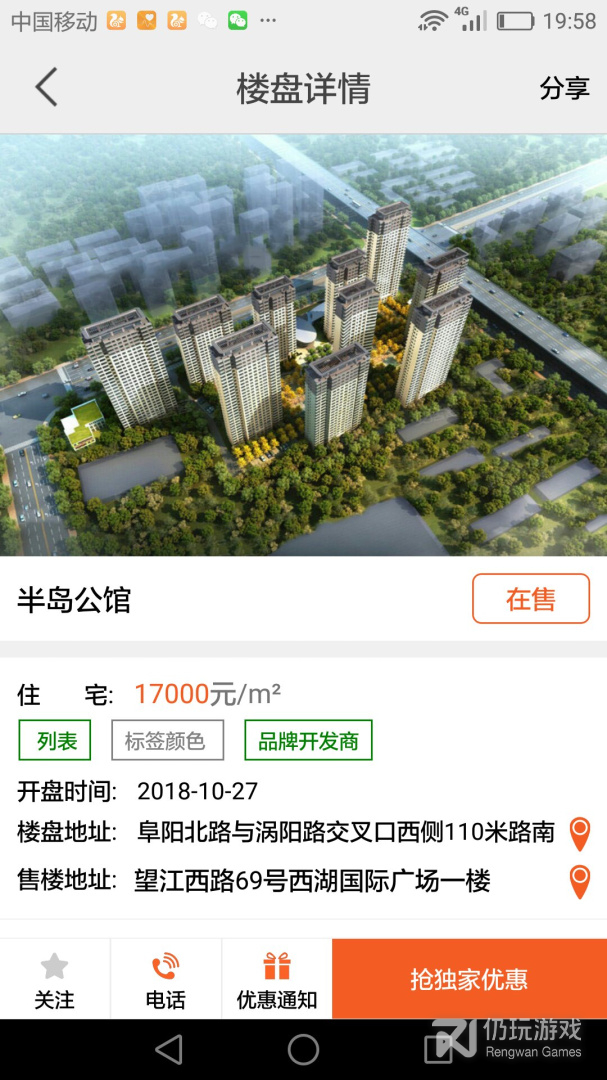This screenshot has width=607, height=1080.
Task: Share this property via 分享
Action: [x=564, y=88]
